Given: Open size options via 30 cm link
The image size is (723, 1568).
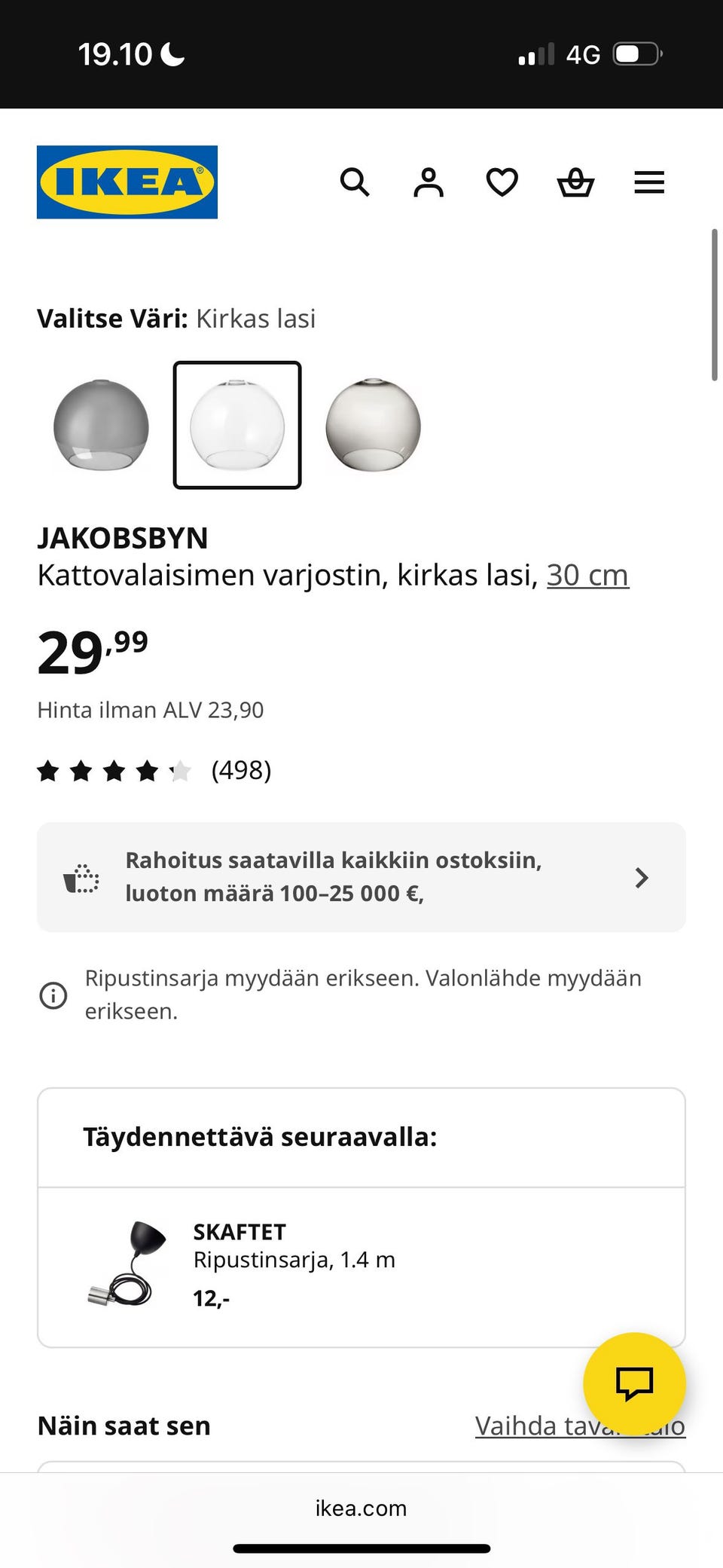Looking at the screenshot, I should pyautogui.click(x=587, y=575).
